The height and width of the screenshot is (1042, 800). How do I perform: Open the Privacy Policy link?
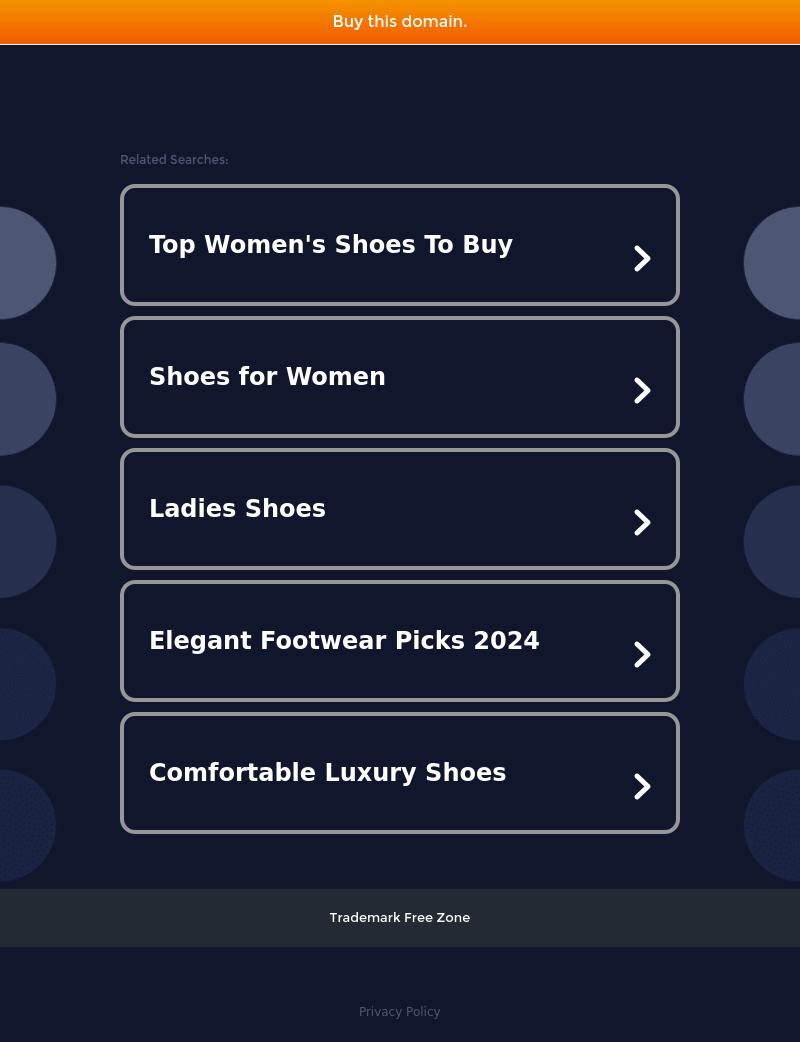[399, 1012]
